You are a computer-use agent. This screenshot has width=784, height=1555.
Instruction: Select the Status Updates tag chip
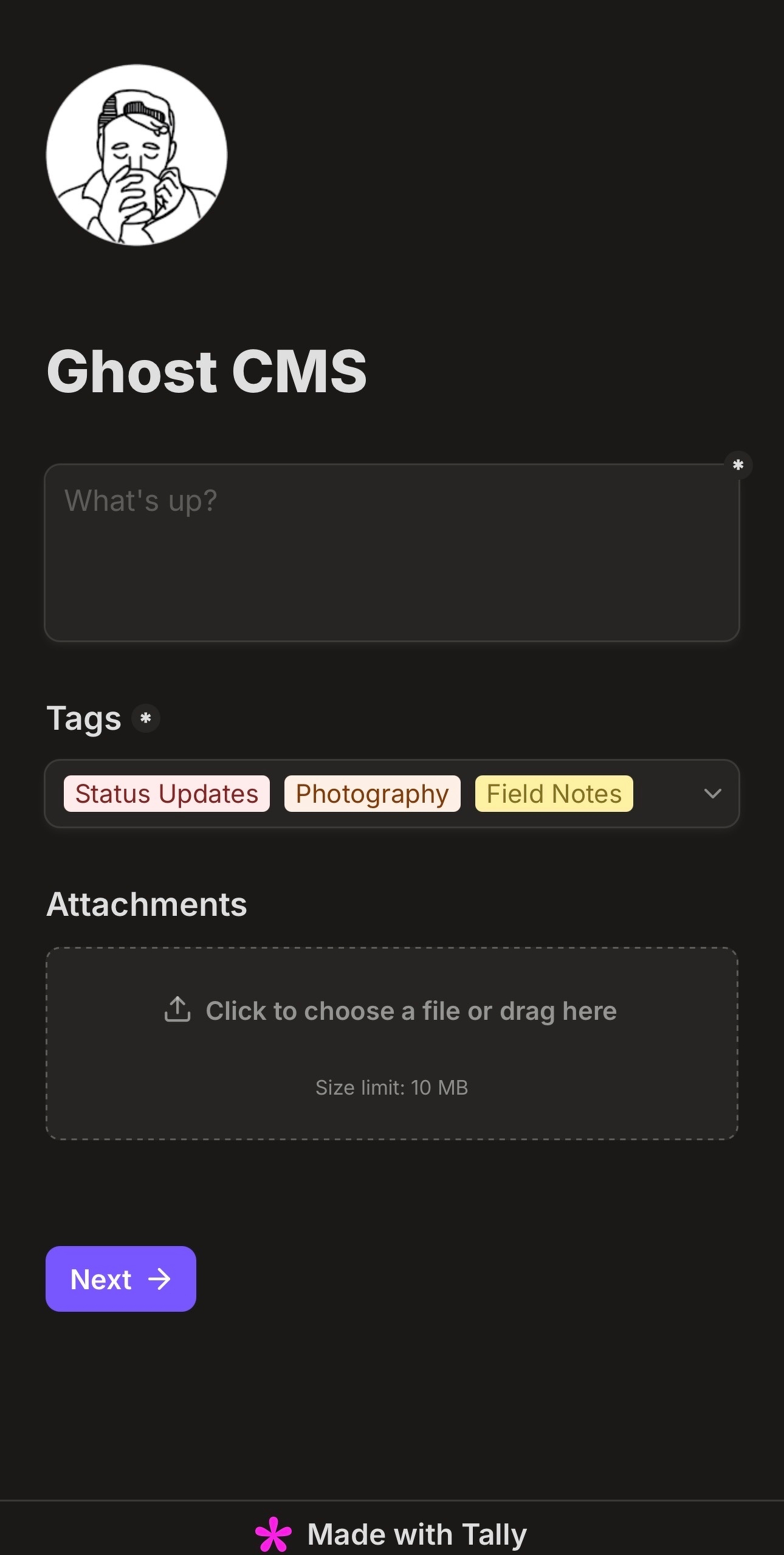(167, 794)
